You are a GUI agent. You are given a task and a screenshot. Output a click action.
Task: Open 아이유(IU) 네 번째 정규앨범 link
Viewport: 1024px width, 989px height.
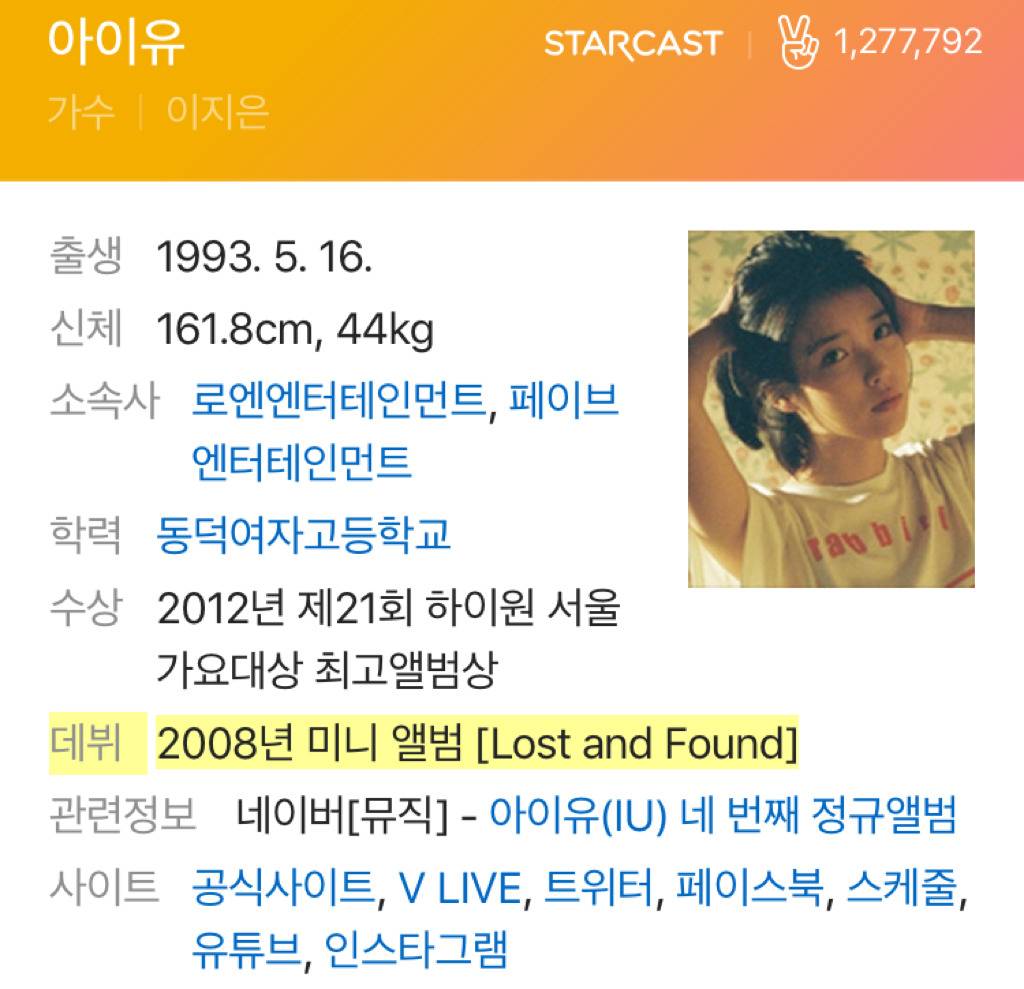722,815
